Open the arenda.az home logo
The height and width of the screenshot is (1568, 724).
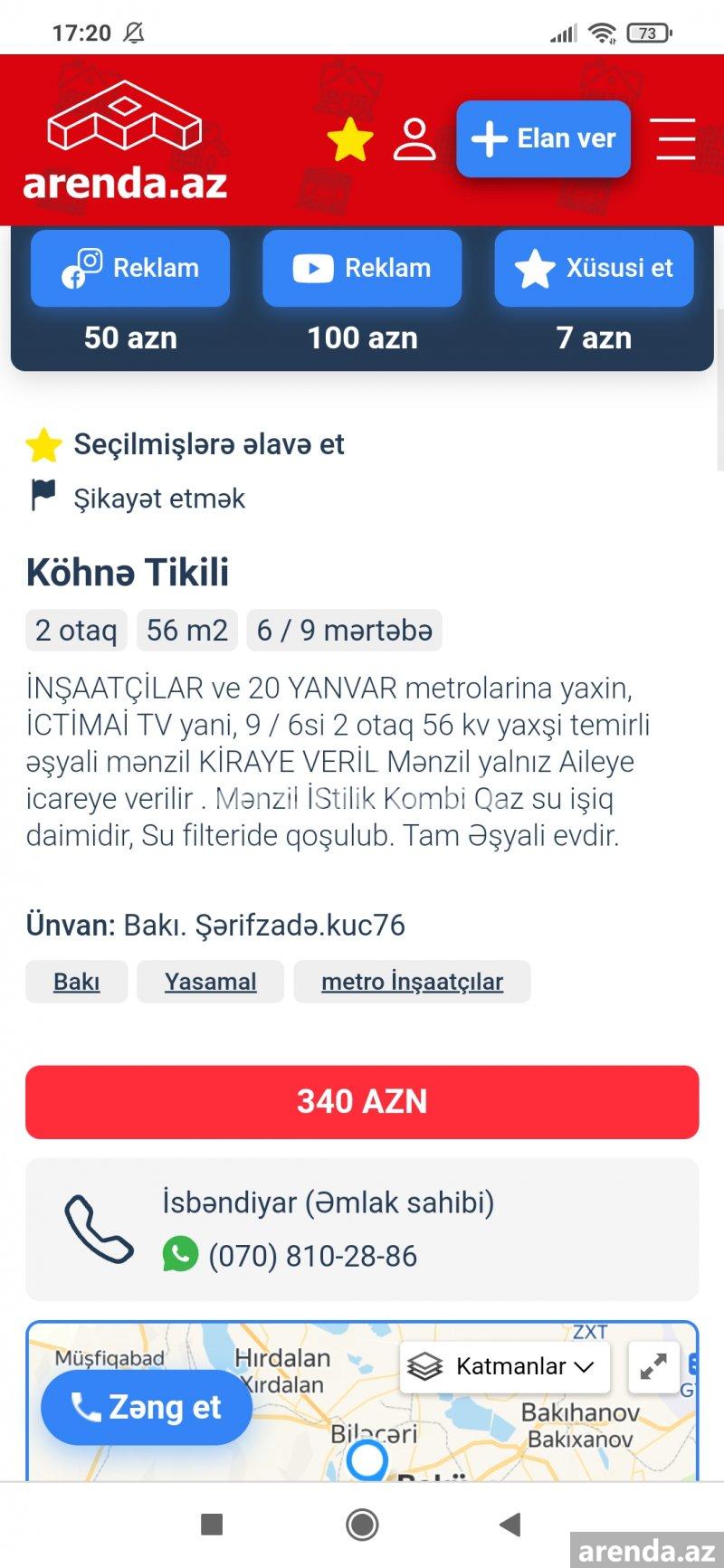coord(125,139)
